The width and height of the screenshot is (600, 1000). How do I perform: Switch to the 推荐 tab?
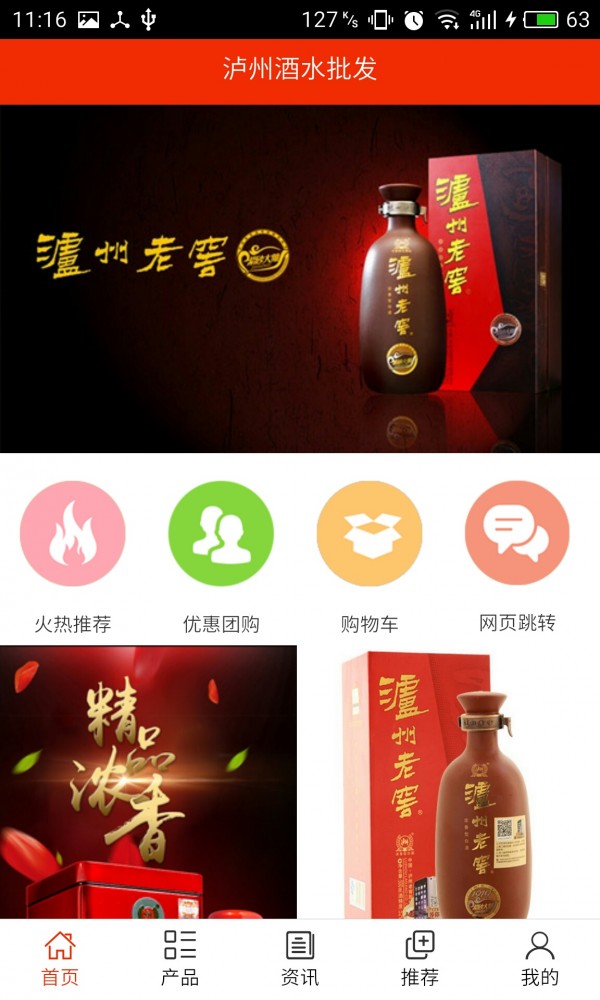[420, 958]
